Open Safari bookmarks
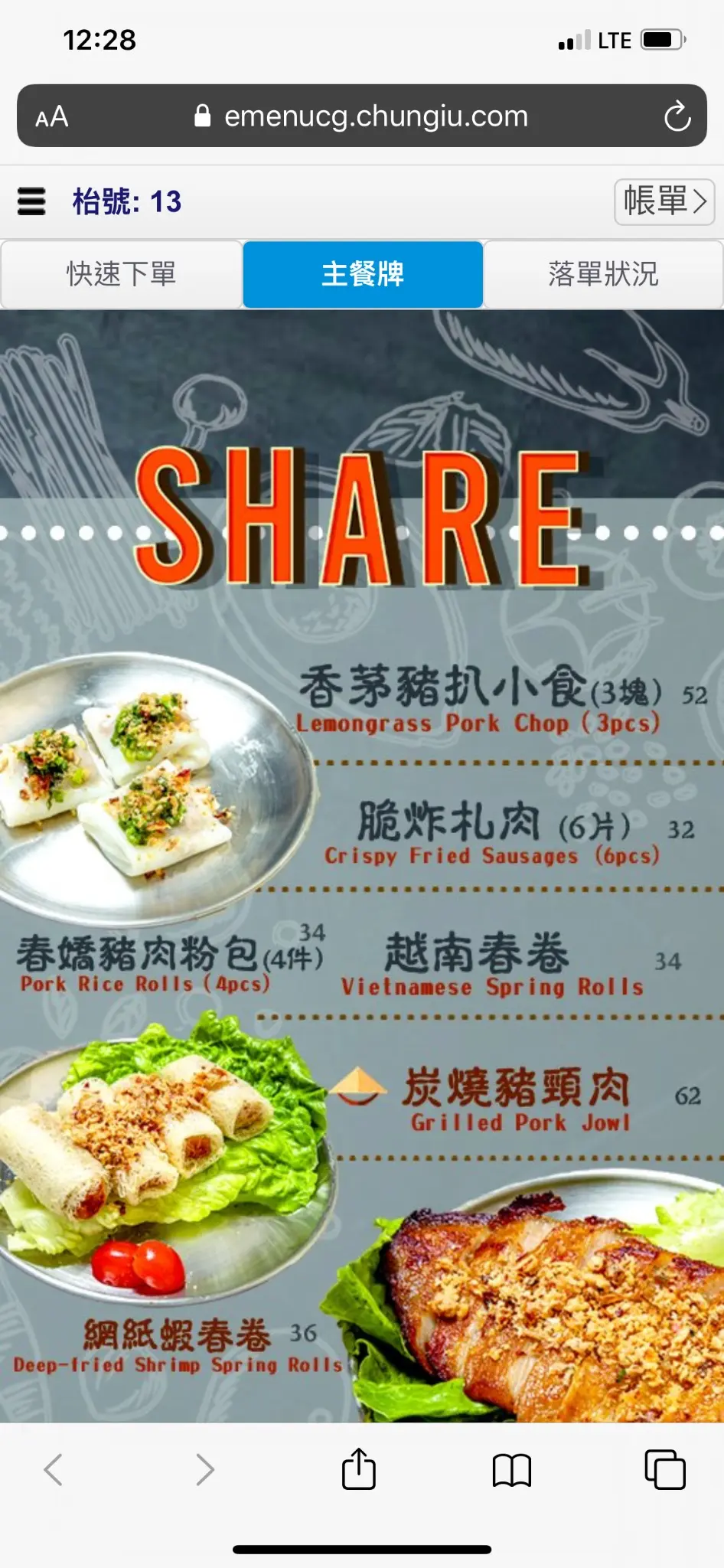The height and width of the screenshot is (1568, 724). (x=511, y=1470)
